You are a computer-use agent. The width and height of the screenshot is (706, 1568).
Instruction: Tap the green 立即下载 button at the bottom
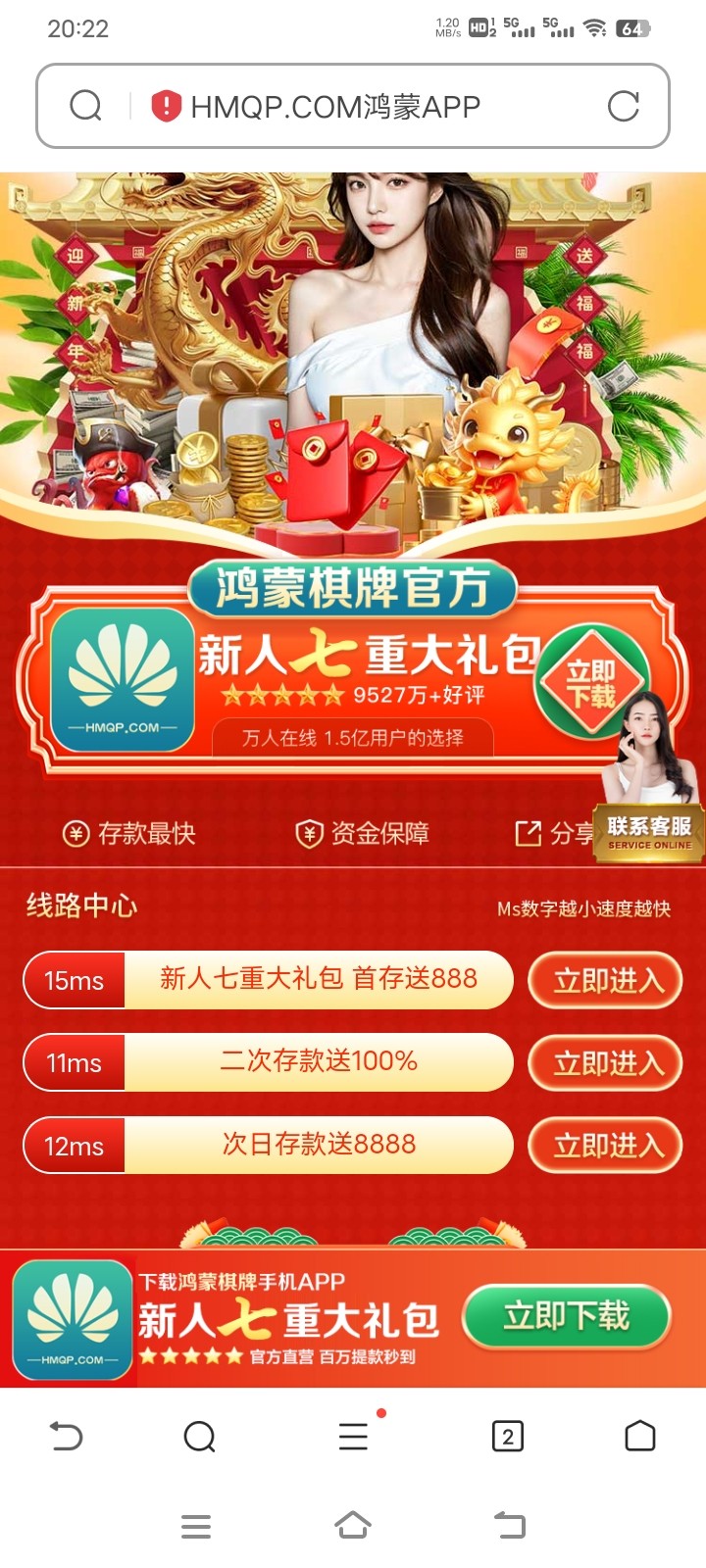pos(567,1316)
